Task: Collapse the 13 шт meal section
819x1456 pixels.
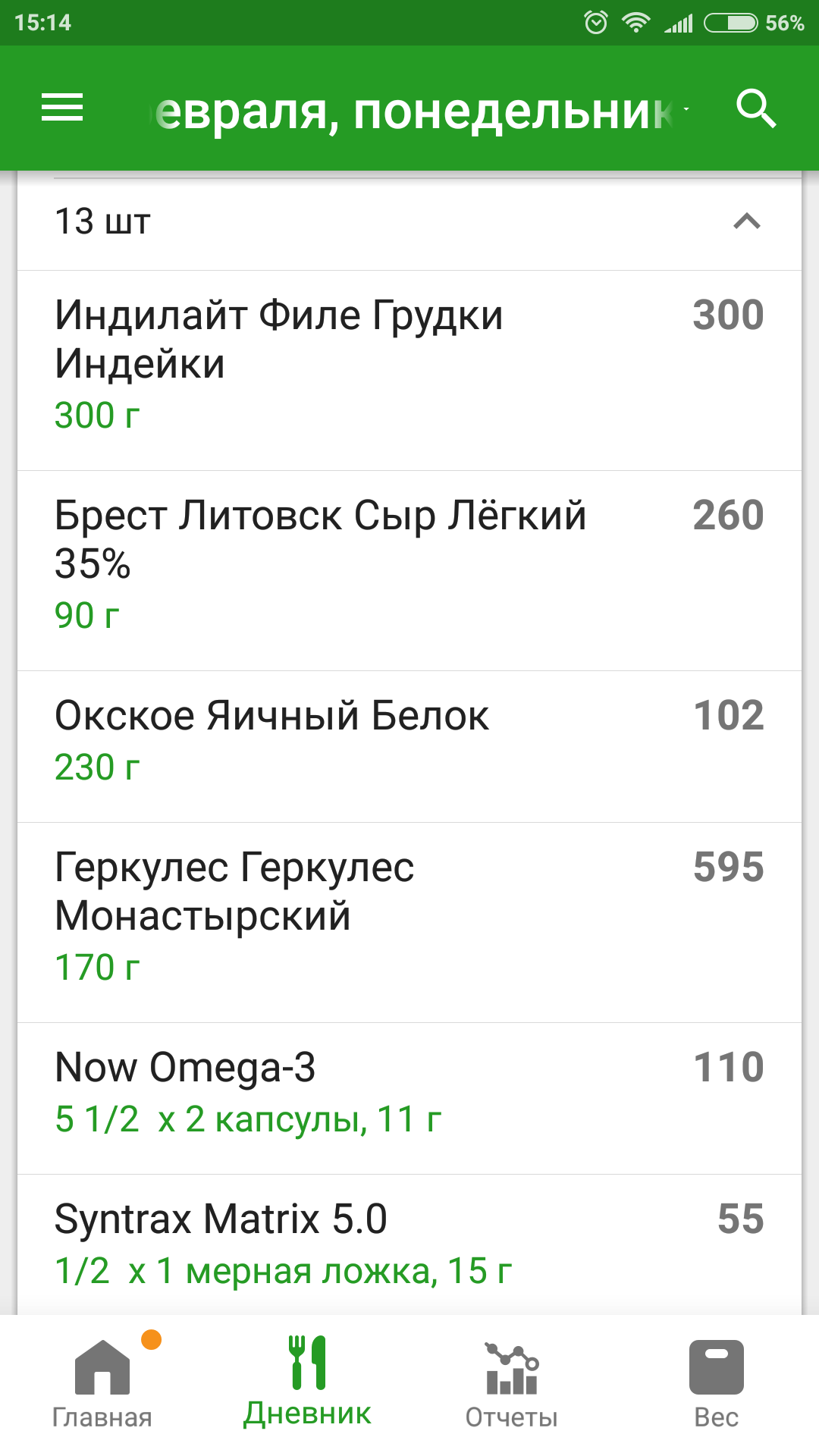Action: pos(747,221)
